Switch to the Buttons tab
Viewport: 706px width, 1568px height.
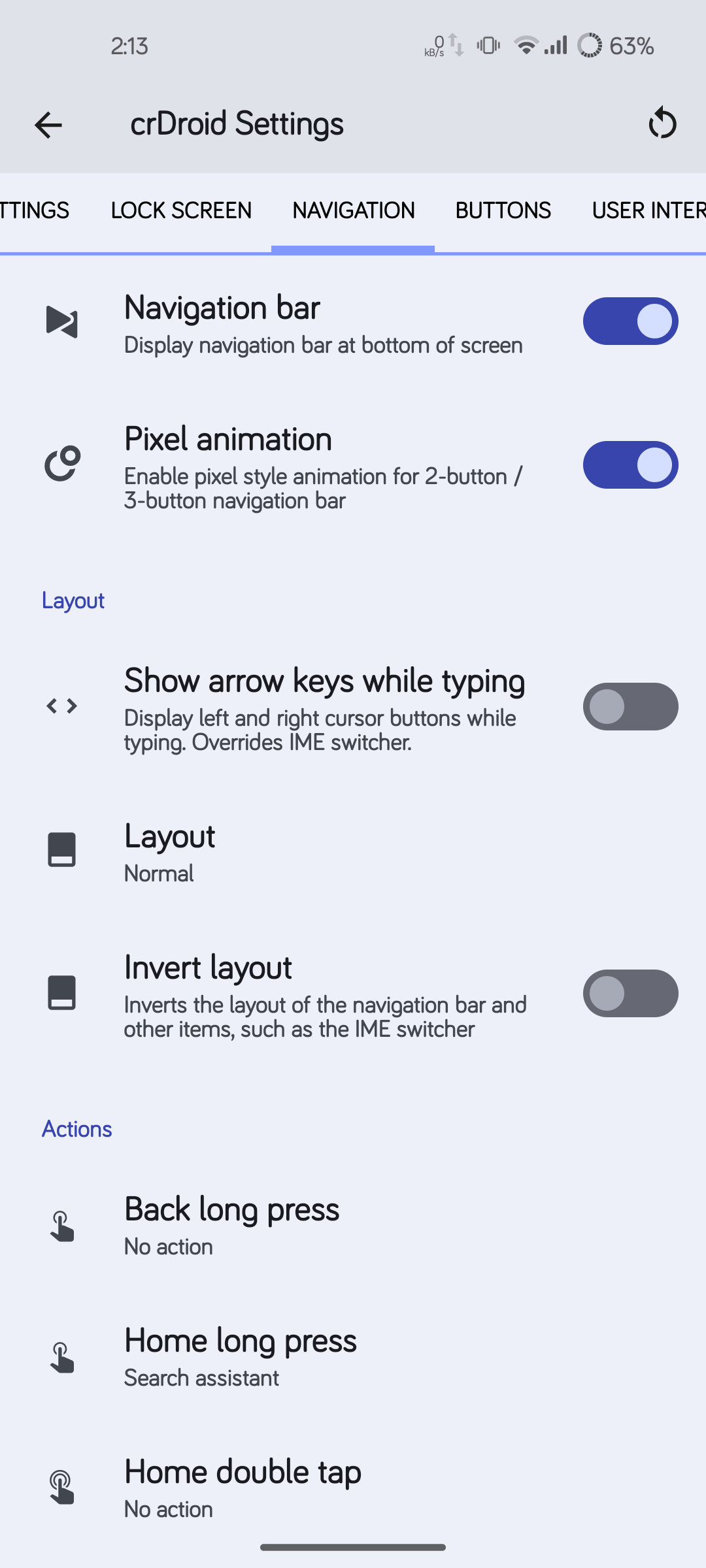click(503, 210)
